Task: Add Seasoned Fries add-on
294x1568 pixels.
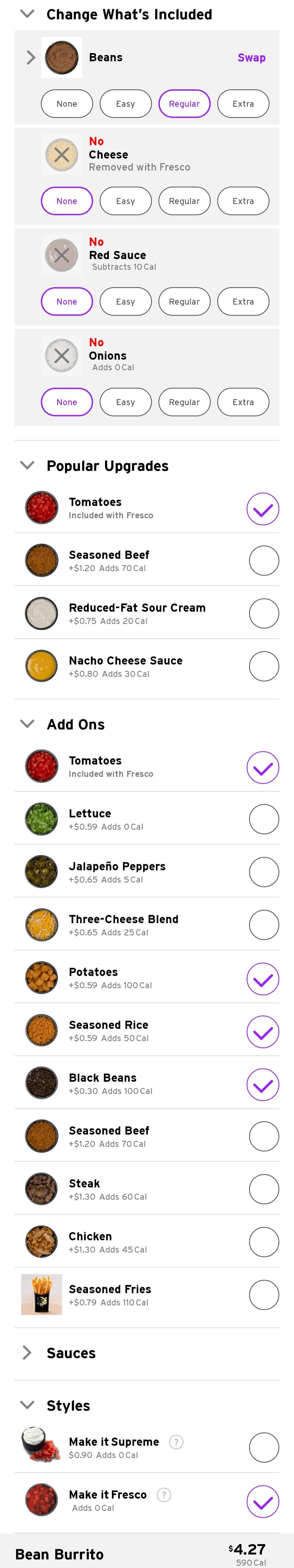Action: click(264, 1295)
